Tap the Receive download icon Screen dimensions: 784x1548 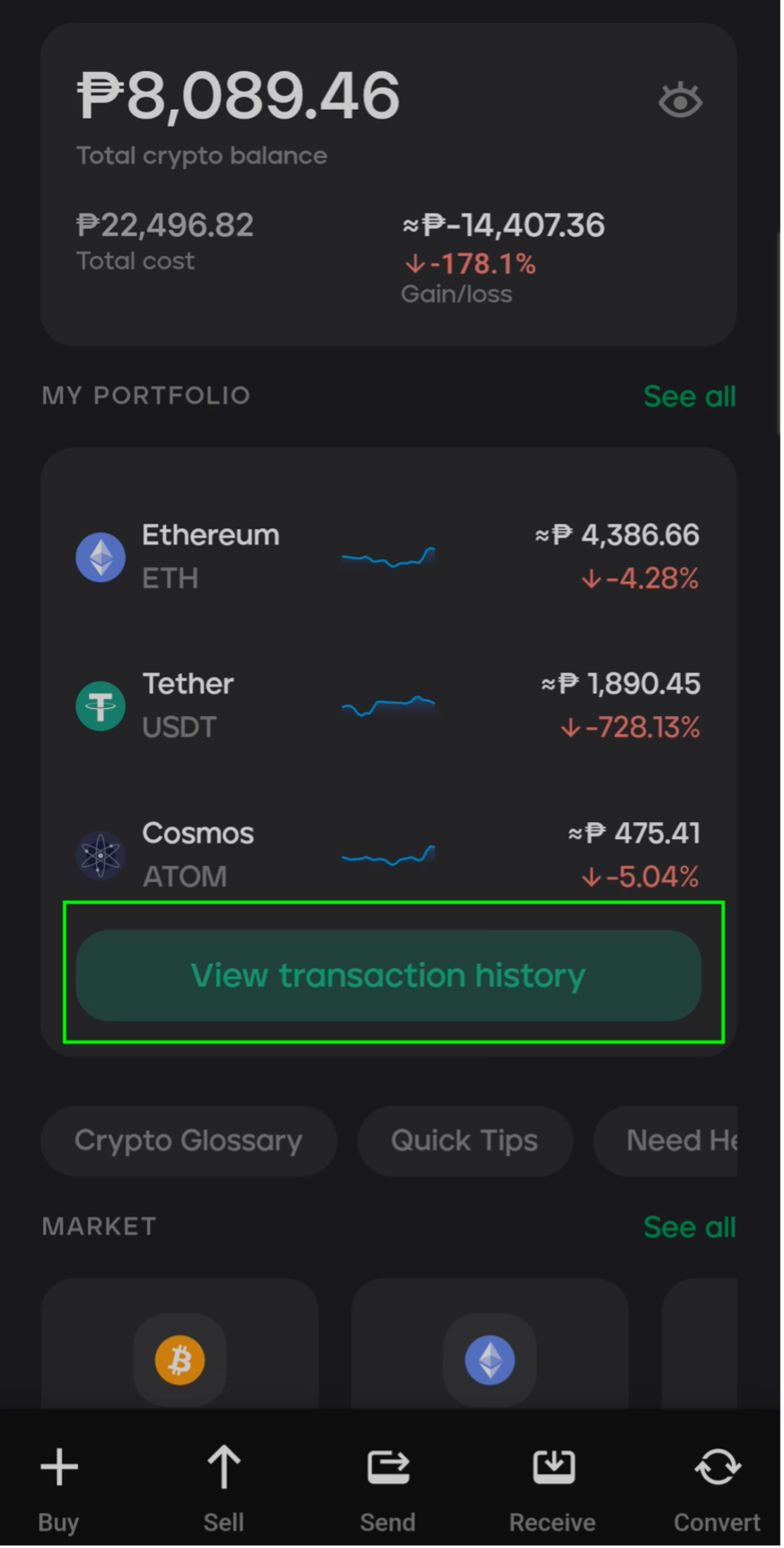552,1466
